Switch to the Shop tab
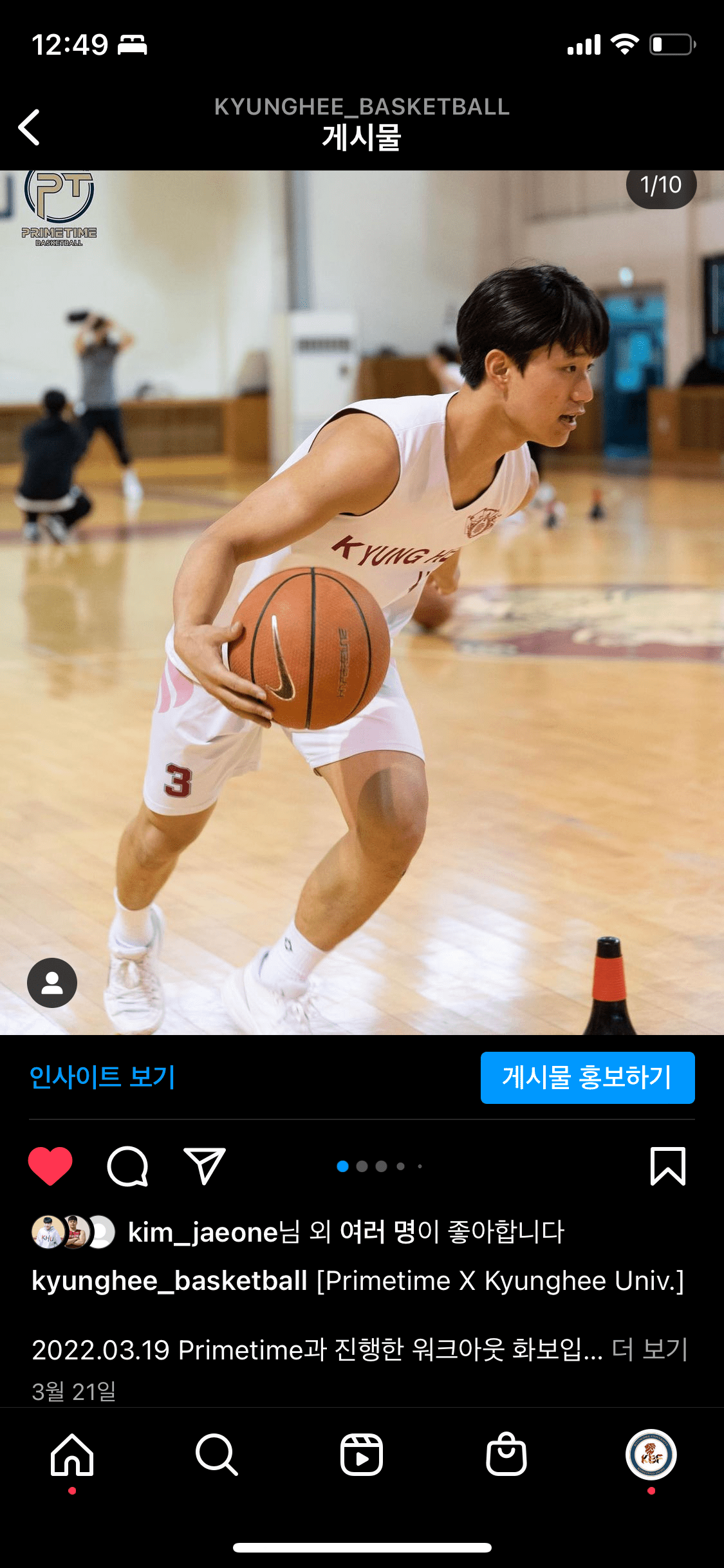The image size is (724, 1568). 506,1455
